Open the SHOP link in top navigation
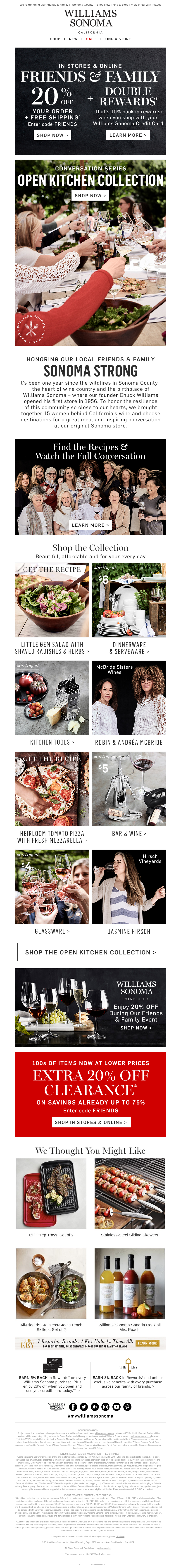This screenshot has height=1568, width=181. click(55, 39)
